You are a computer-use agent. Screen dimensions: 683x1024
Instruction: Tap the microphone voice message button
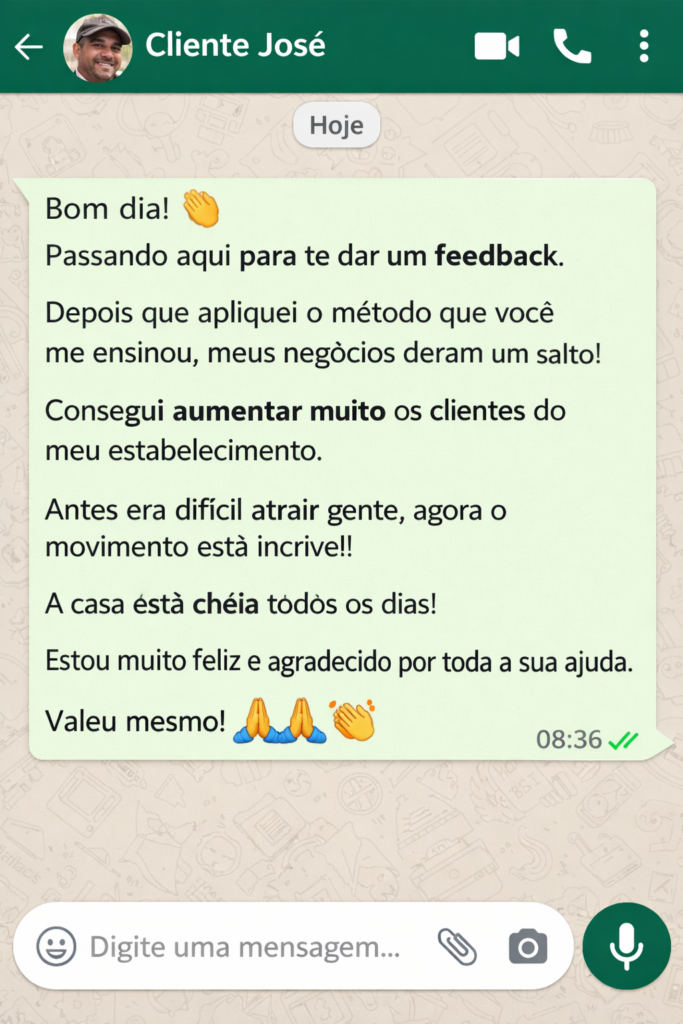click(626, 945)
